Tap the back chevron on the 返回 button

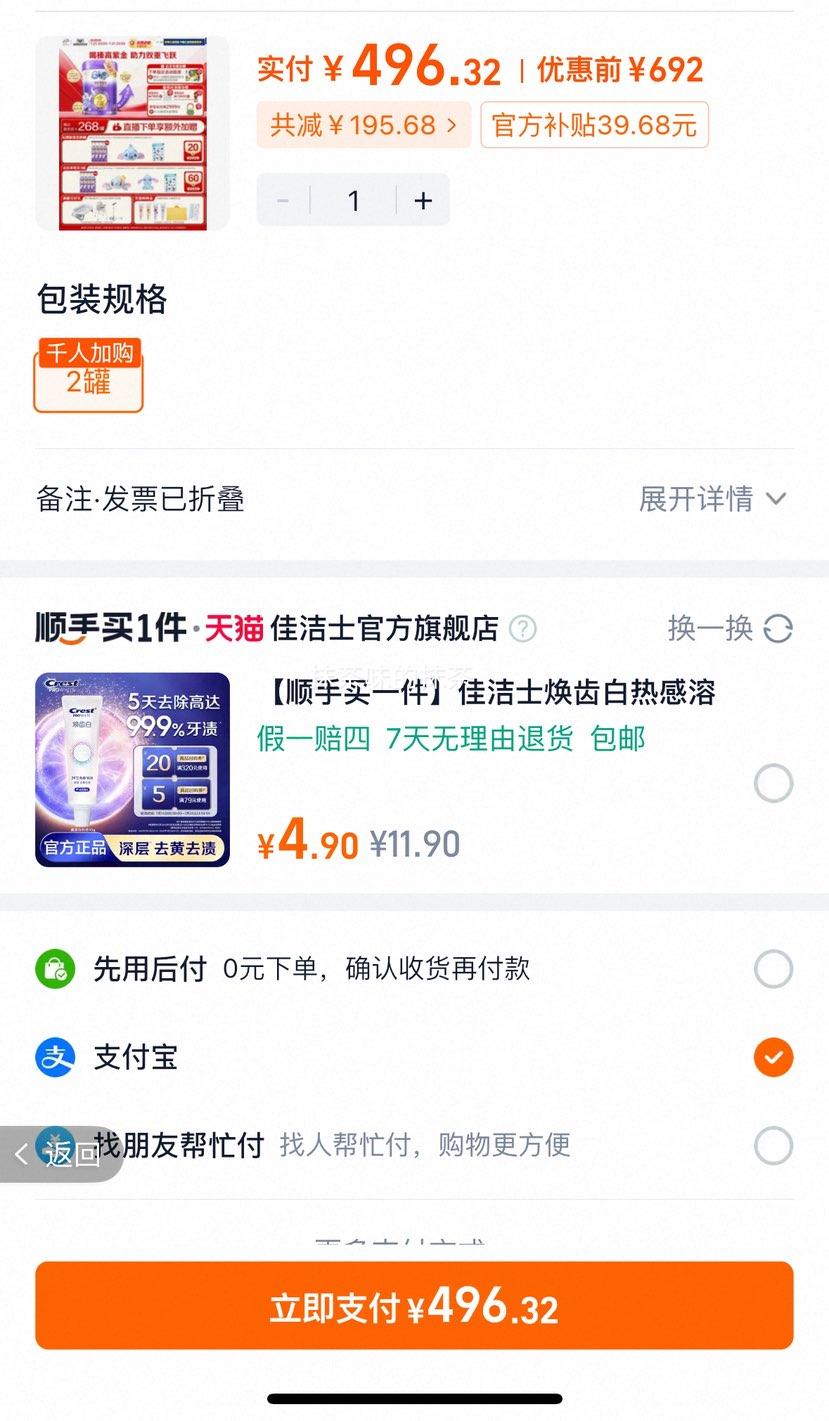(20, 1154)
